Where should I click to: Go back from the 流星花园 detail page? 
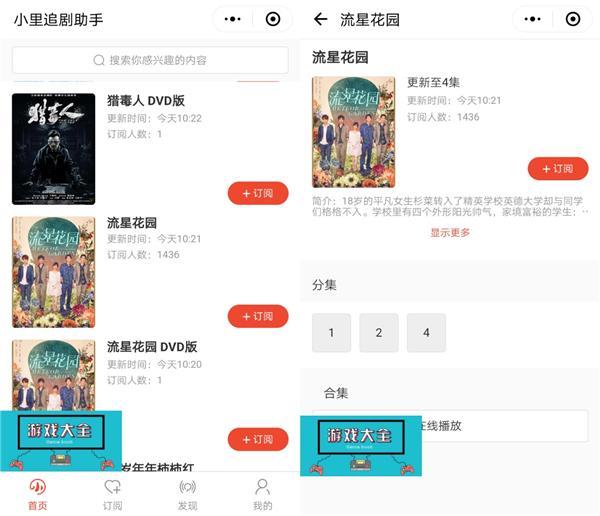click(320, 19)
